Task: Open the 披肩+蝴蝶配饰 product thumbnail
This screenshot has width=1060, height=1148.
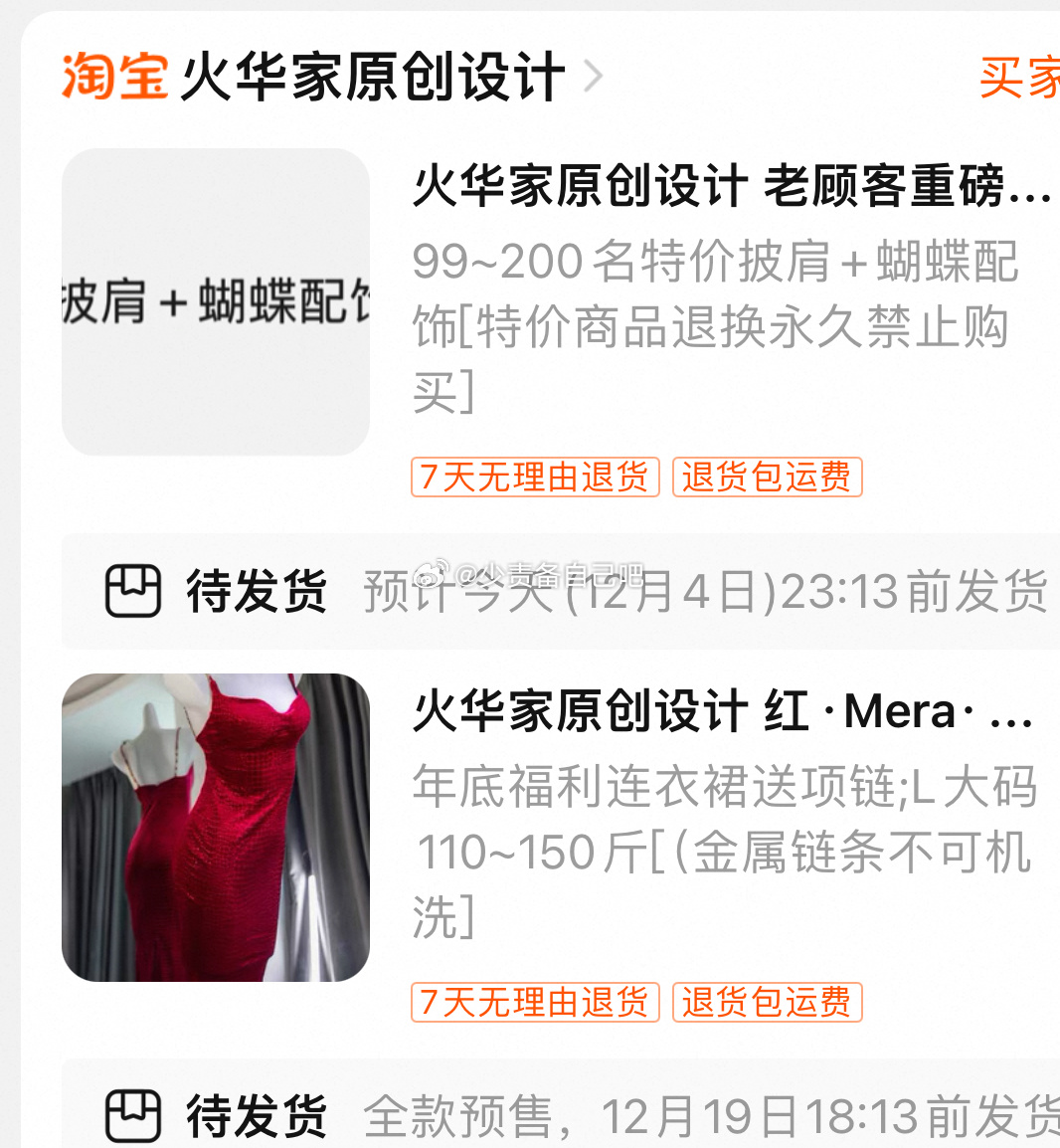Action: (x=216, y=302)
